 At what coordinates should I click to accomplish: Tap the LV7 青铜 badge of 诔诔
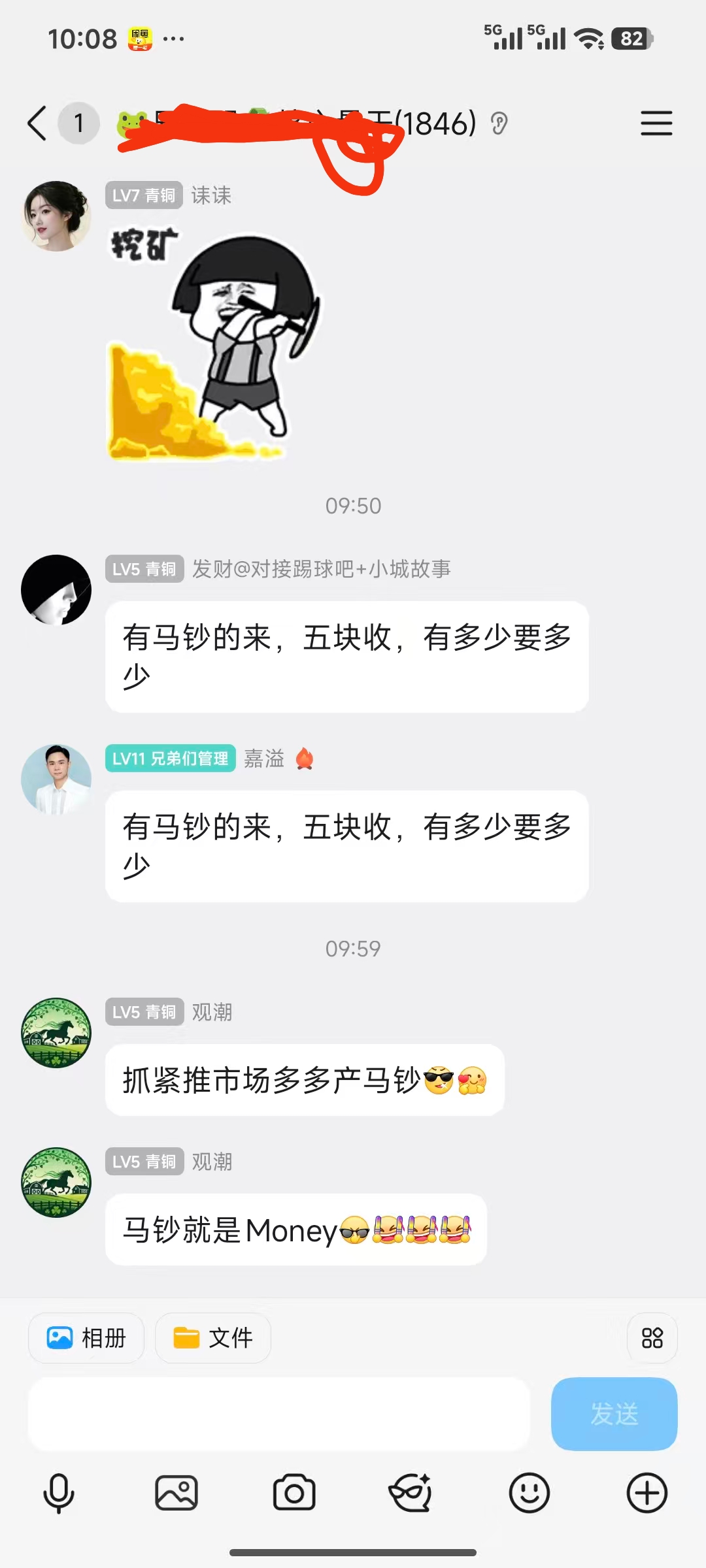tap(144, 195)
